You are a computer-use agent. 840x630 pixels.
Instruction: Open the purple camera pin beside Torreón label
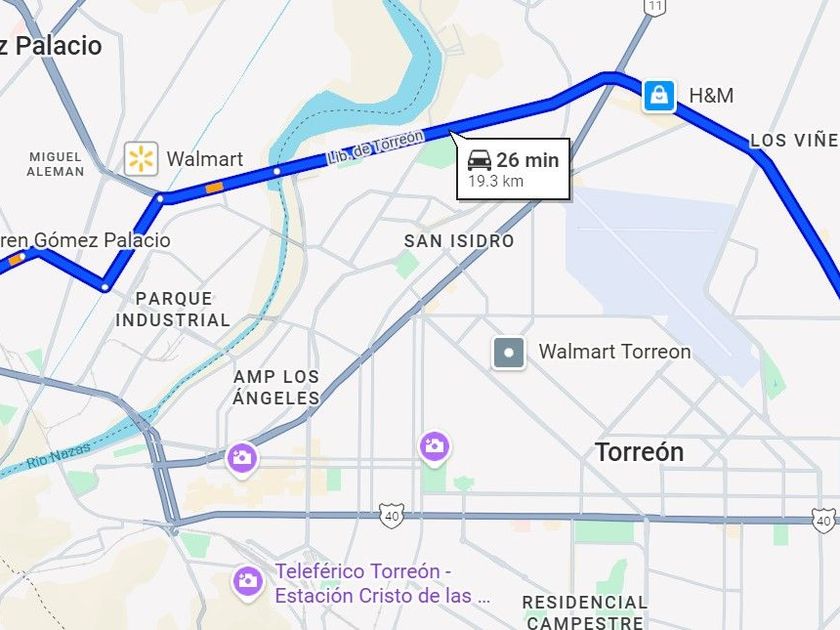434,446
